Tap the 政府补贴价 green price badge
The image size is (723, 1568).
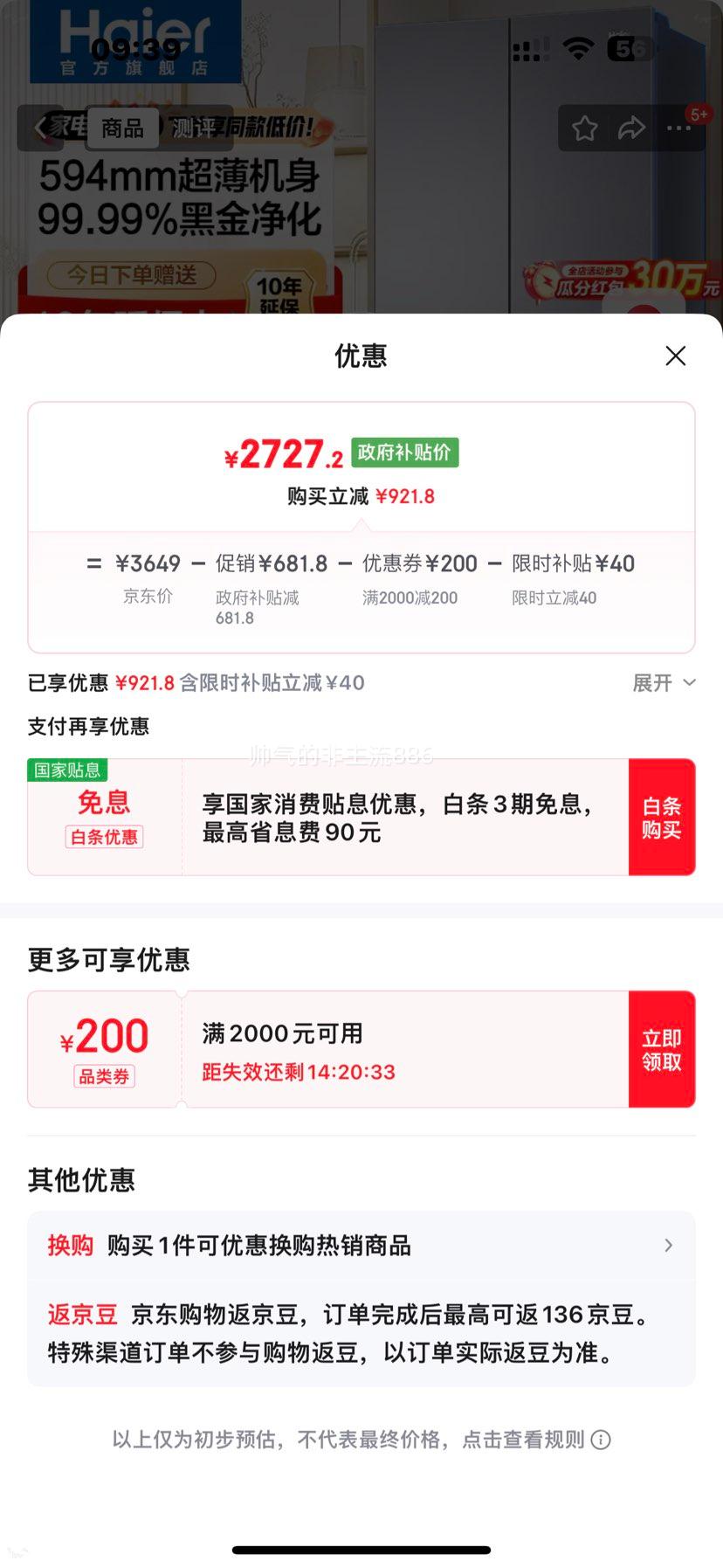404,452
